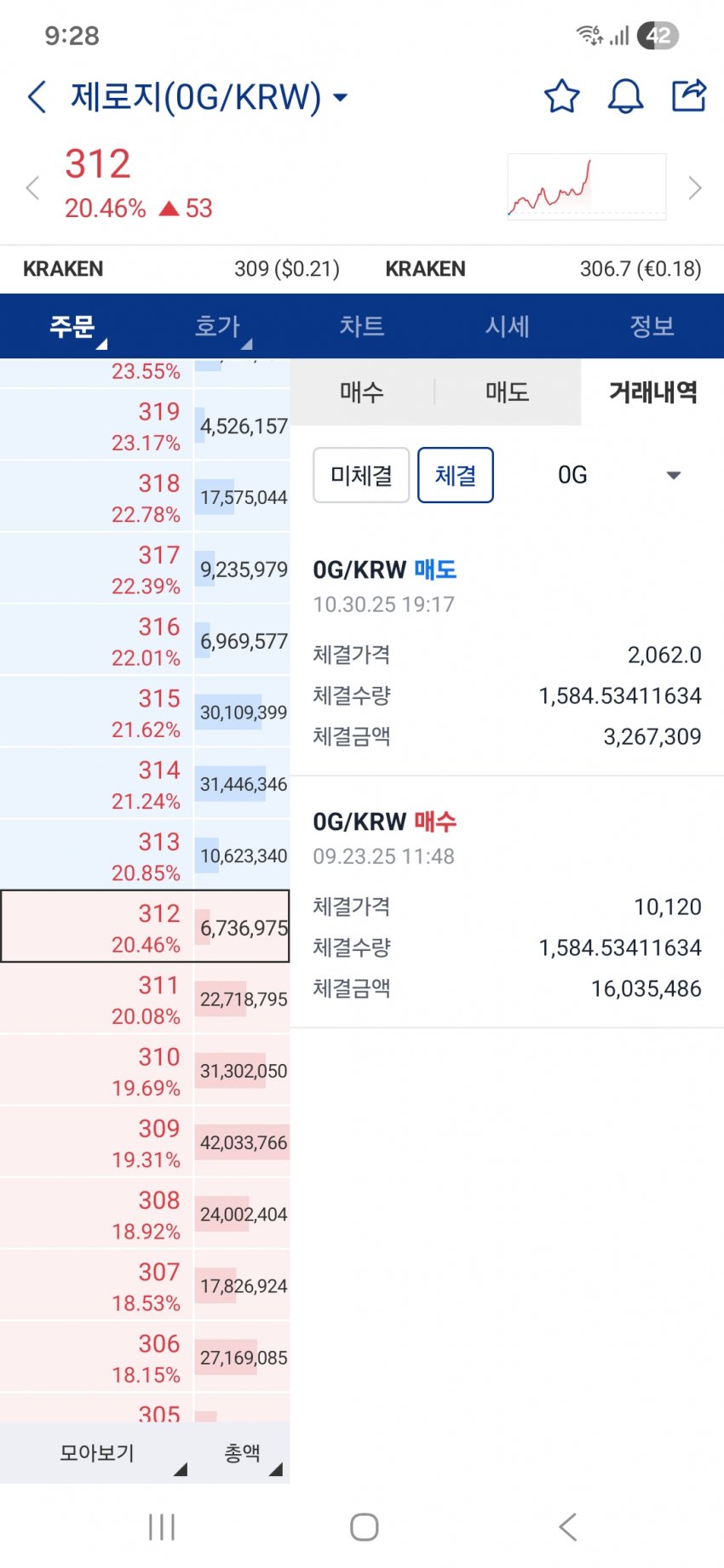The image size is (724, 1568).
Task: Switch to the 정보 tab
Action: click(x=652, y=326)
